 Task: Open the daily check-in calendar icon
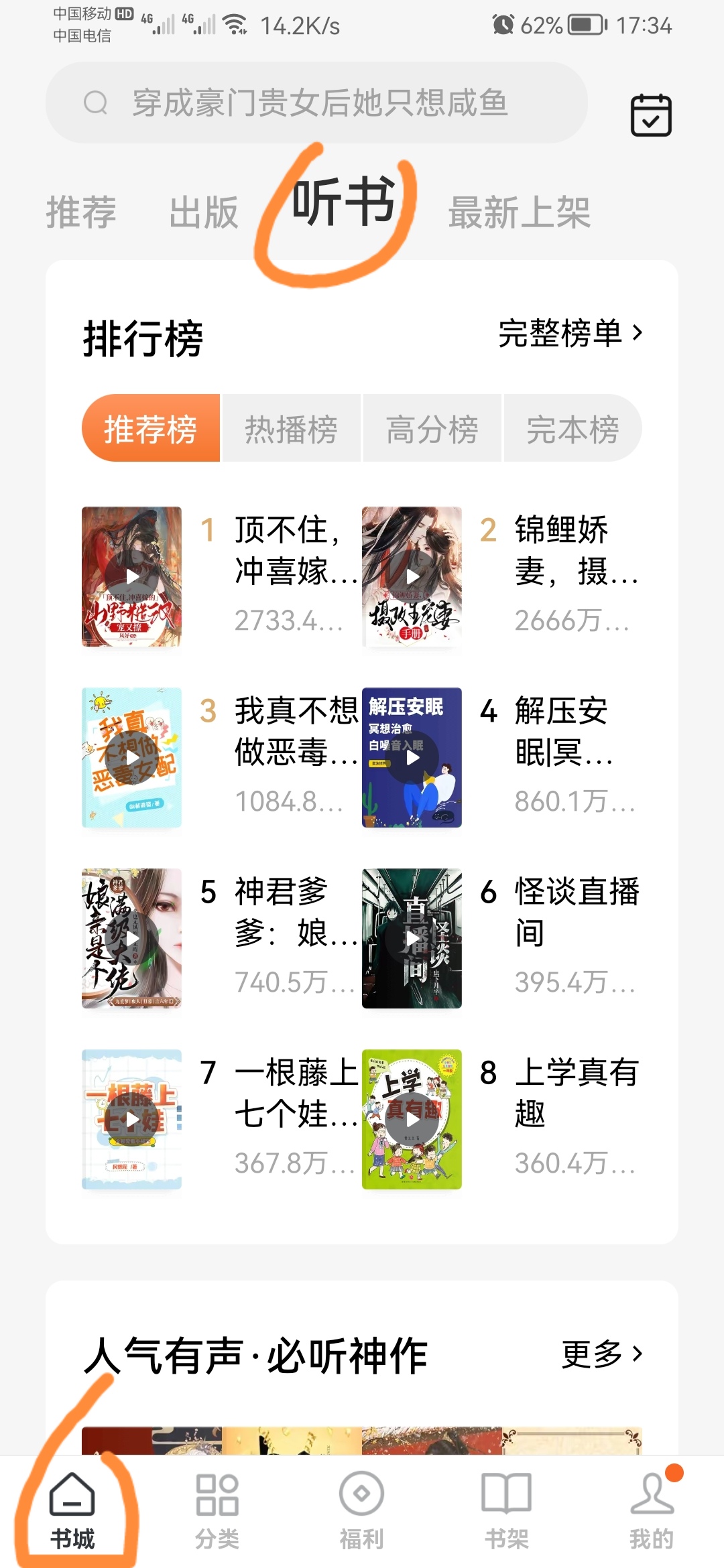click(x=650, y=115)
